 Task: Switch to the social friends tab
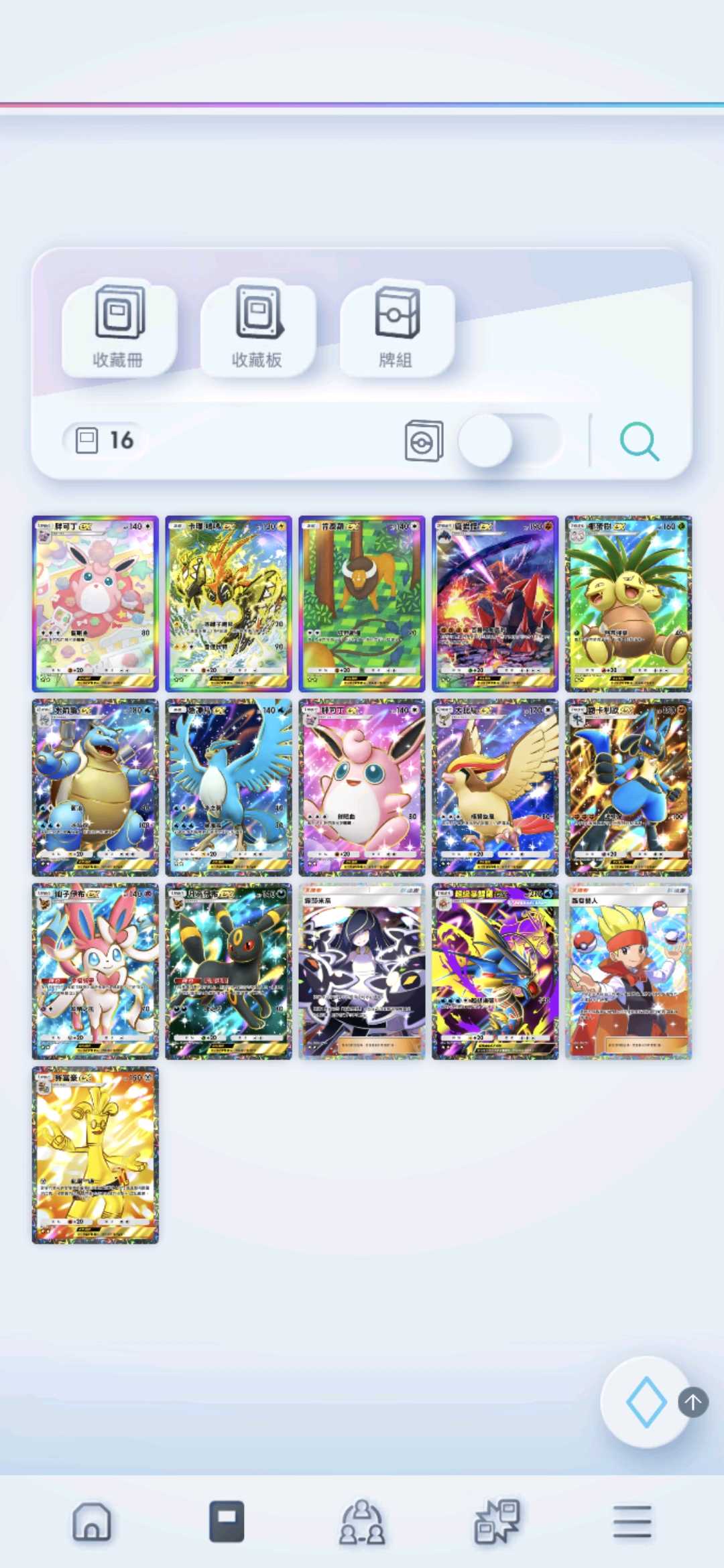pos(362,1522)
